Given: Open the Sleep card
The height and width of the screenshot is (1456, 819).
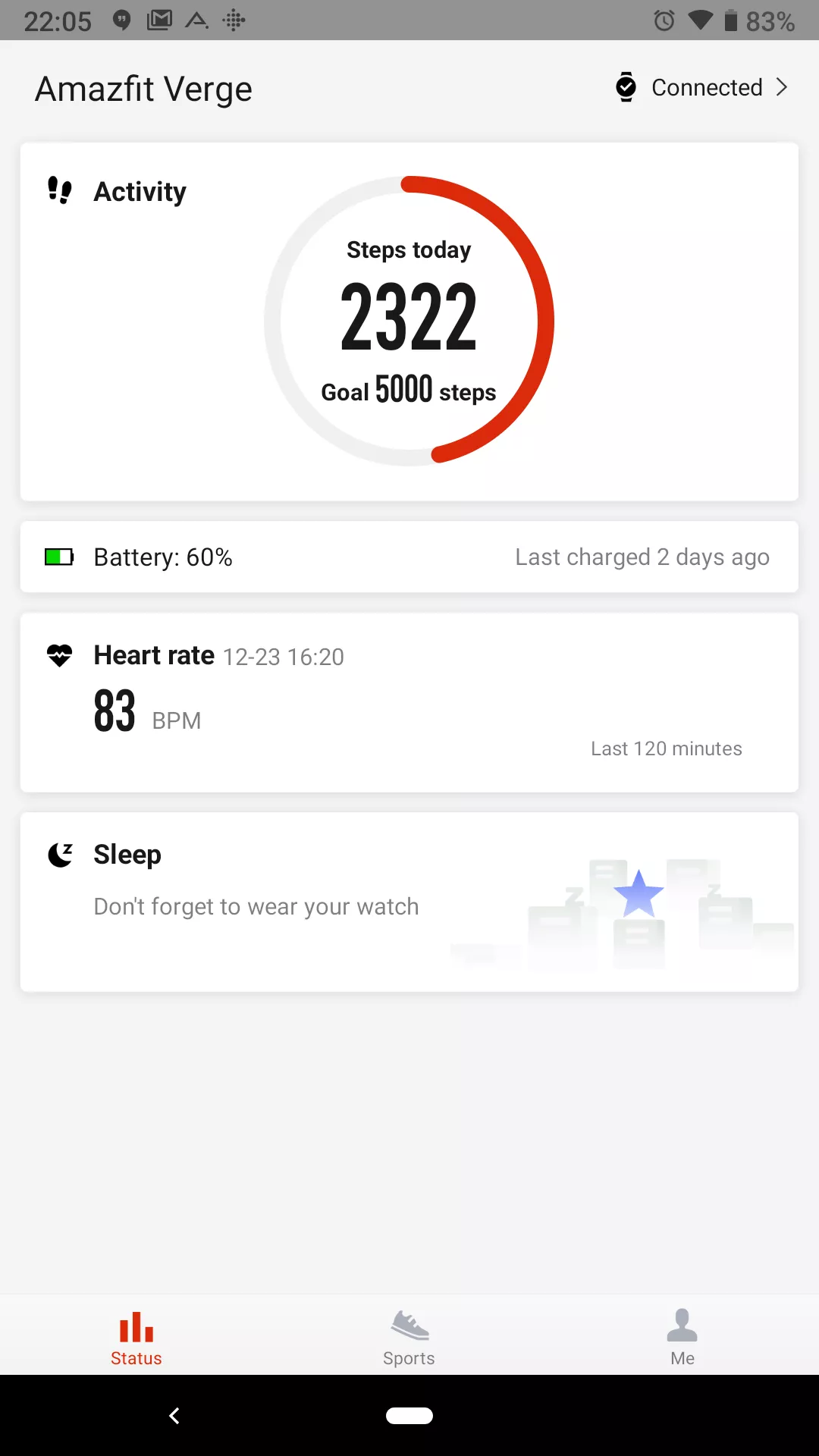Looking at the screenshot, I should pyautogui.click(x=409, y=902).
